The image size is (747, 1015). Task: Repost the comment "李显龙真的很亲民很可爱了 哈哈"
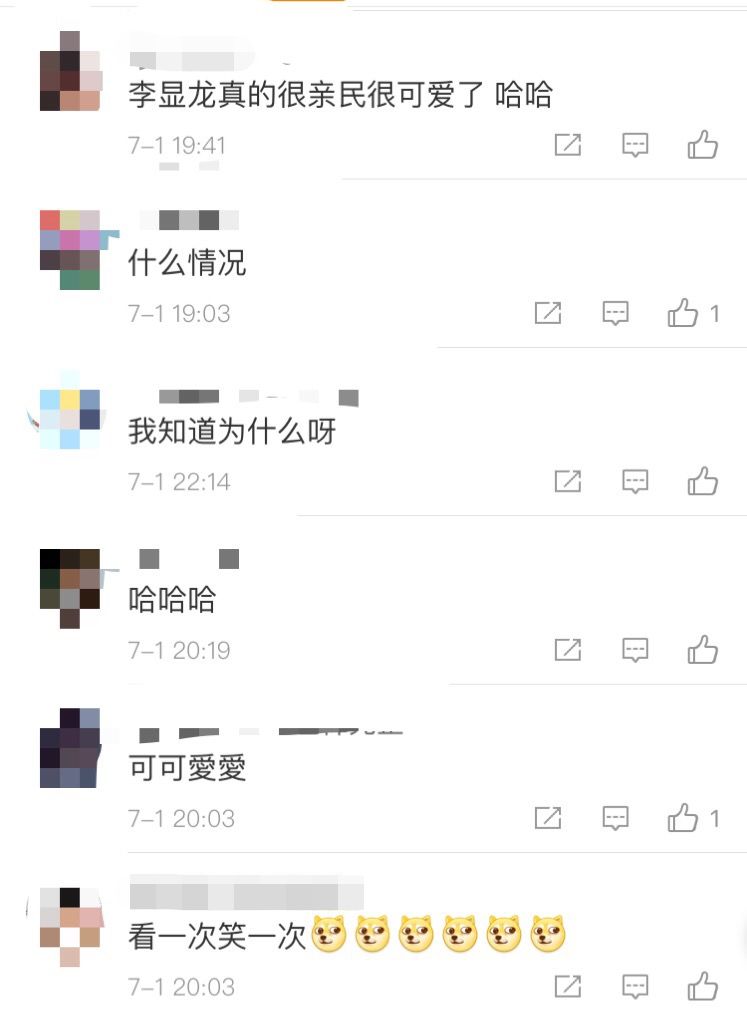(567, 145)
